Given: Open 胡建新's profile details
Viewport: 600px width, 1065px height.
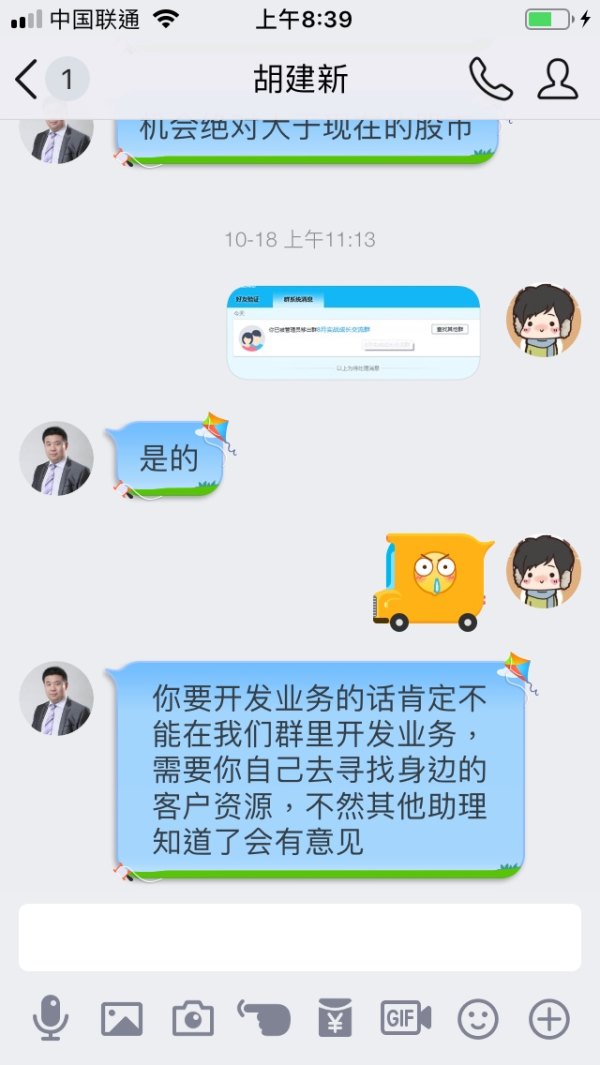Looking at the screenshot, I should click(557, 79).
